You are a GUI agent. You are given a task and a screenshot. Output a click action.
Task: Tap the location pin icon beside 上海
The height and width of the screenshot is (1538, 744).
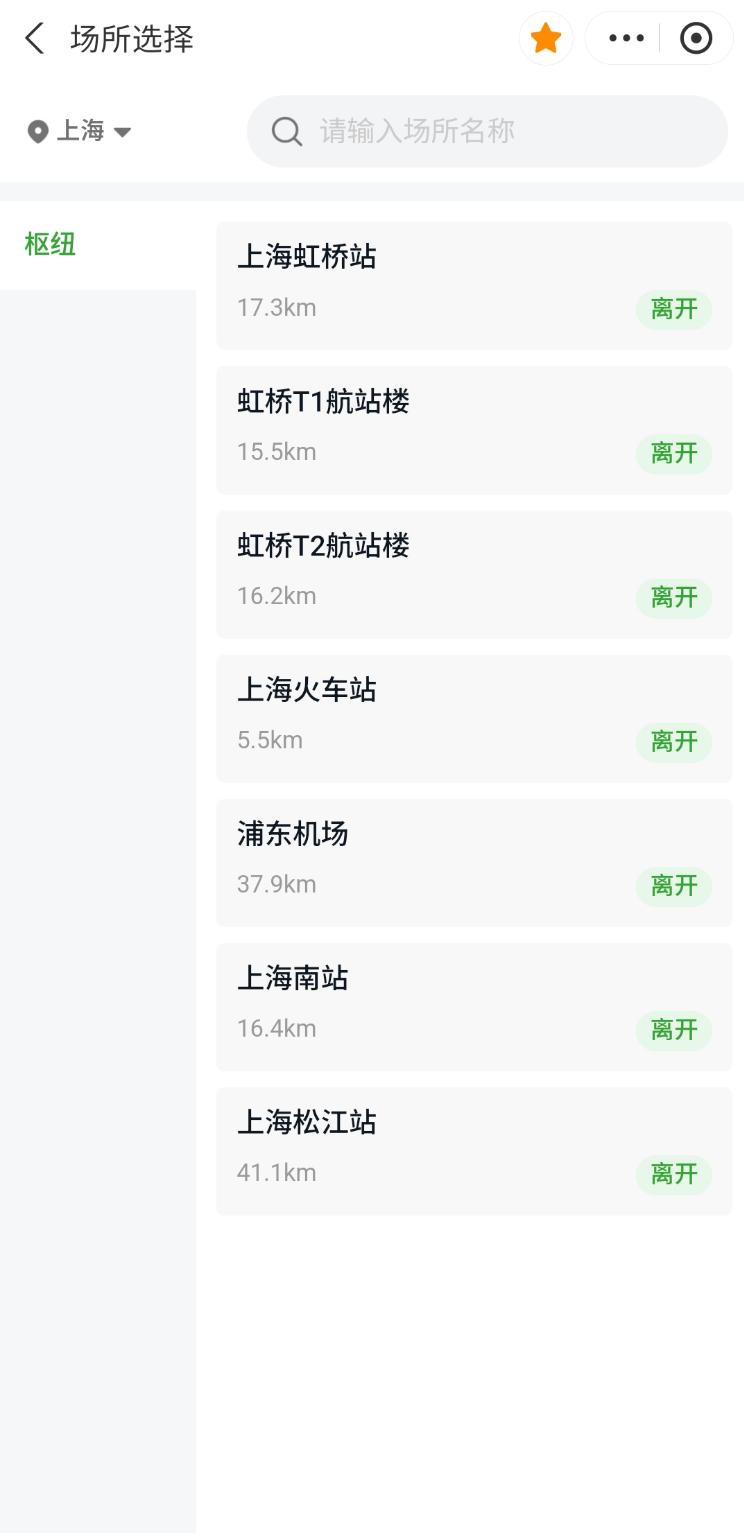coord(37,131)
